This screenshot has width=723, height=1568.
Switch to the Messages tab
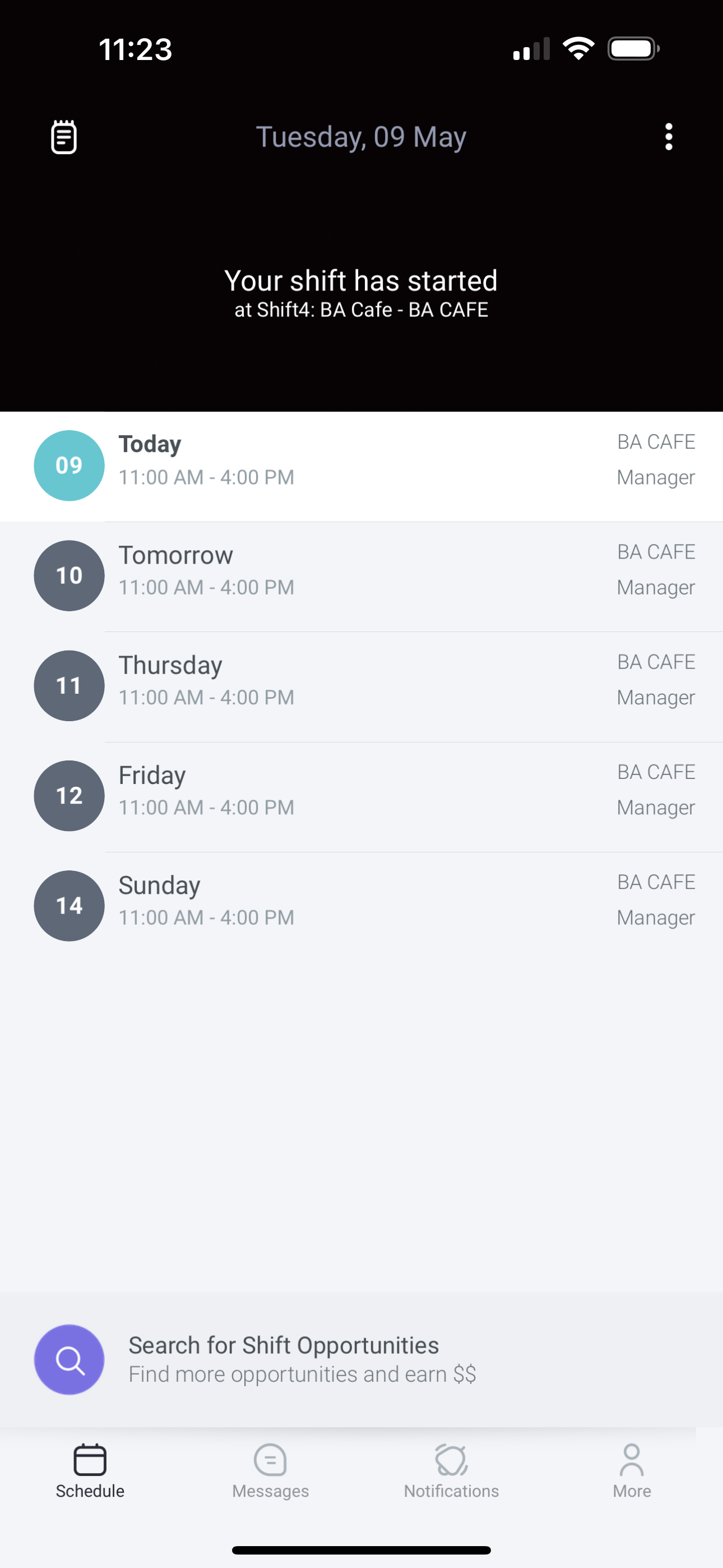270,1470
